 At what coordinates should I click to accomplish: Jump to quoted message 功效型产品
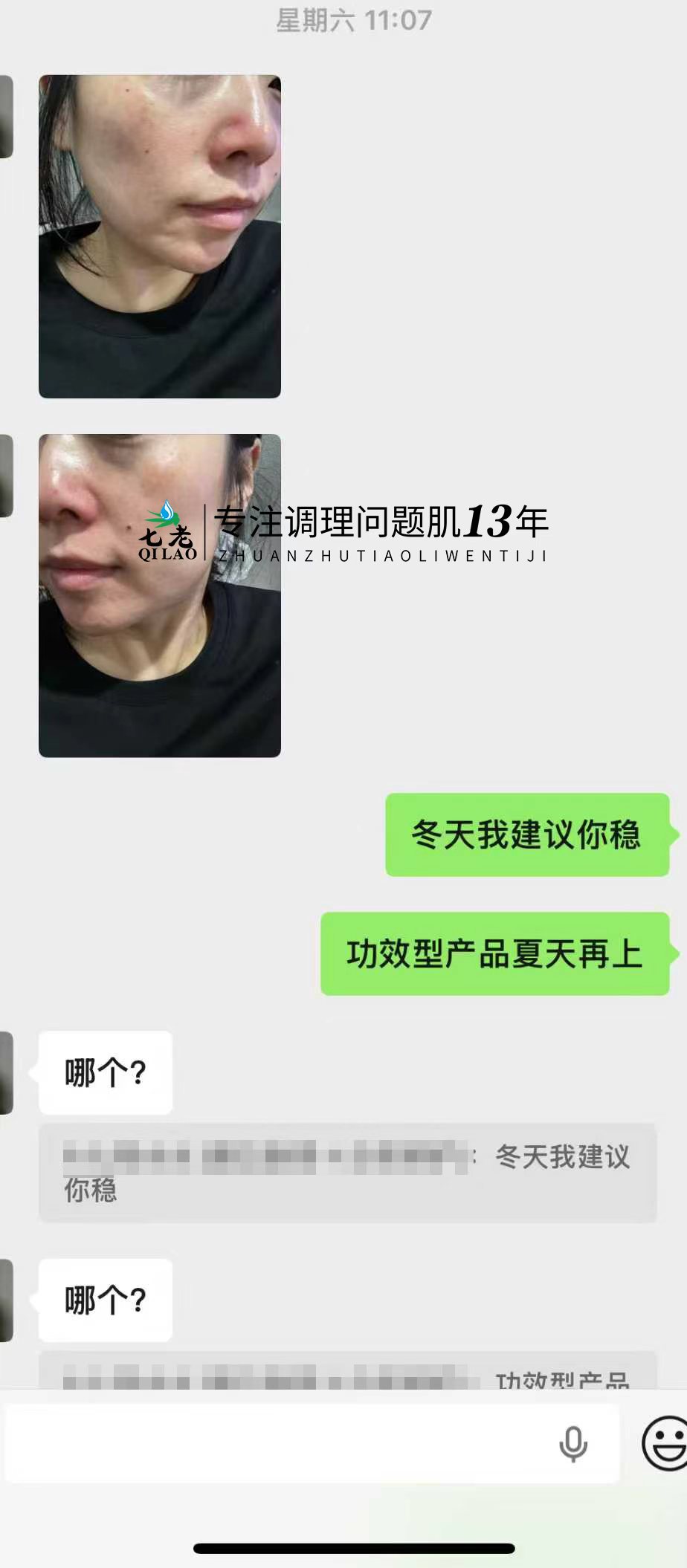click(347, 1373)
